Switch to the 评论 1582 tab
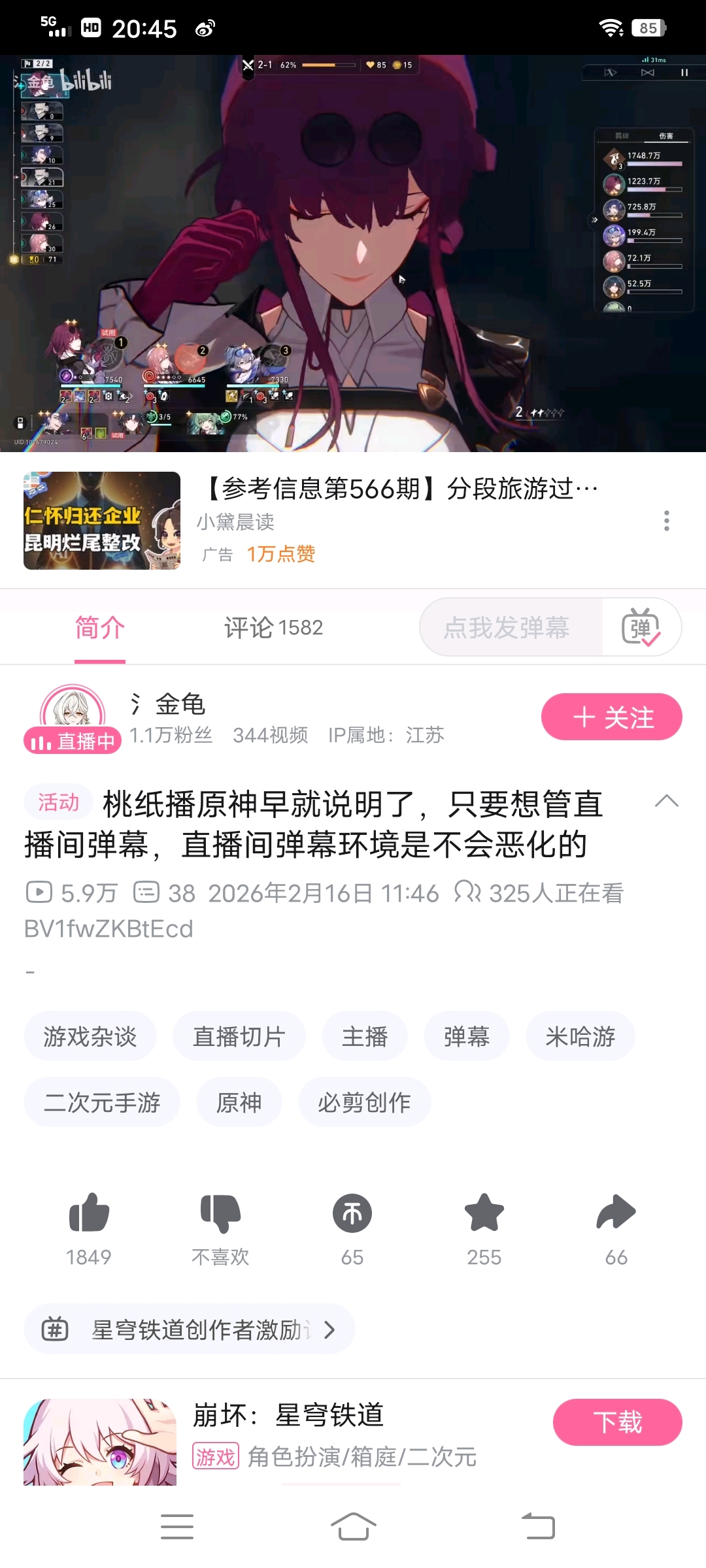706x1568 pixels. 273,628
